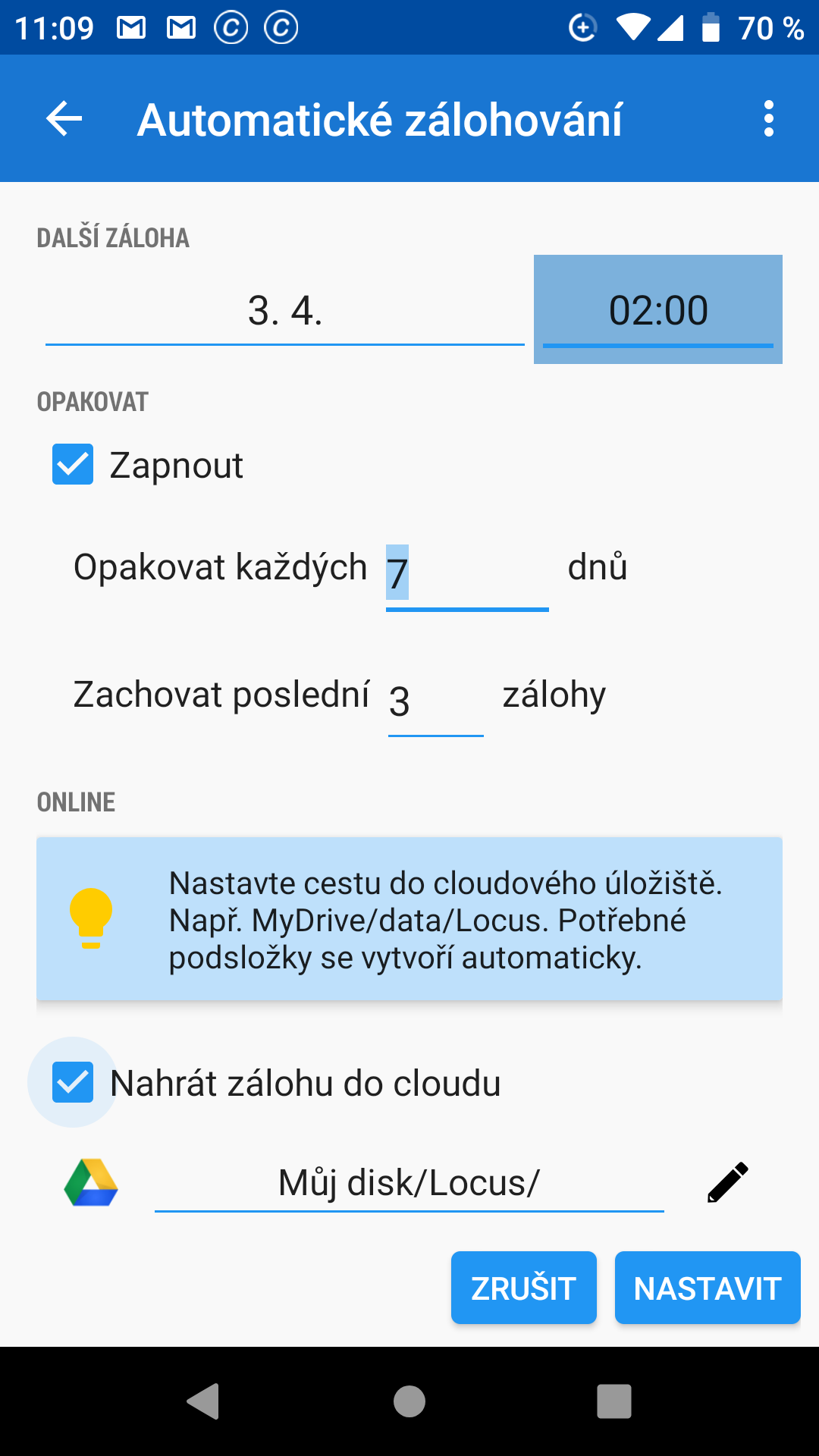Uncheck the Zapnout repeat checkbox
This screenshot has height=1456, width=819.
(x=73, y=464)
